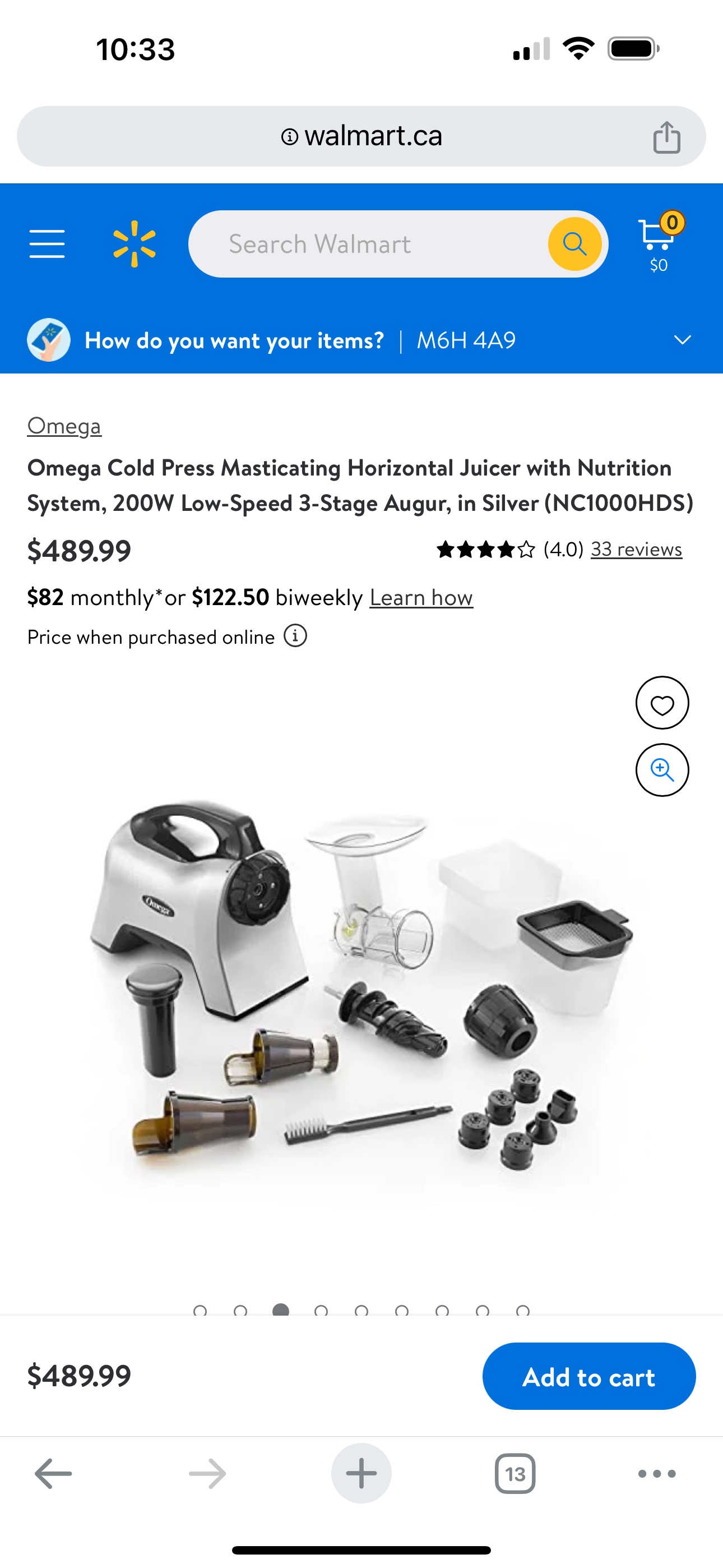
Task: View the 13 open tabs
Action: click(x=515, y=1474)
